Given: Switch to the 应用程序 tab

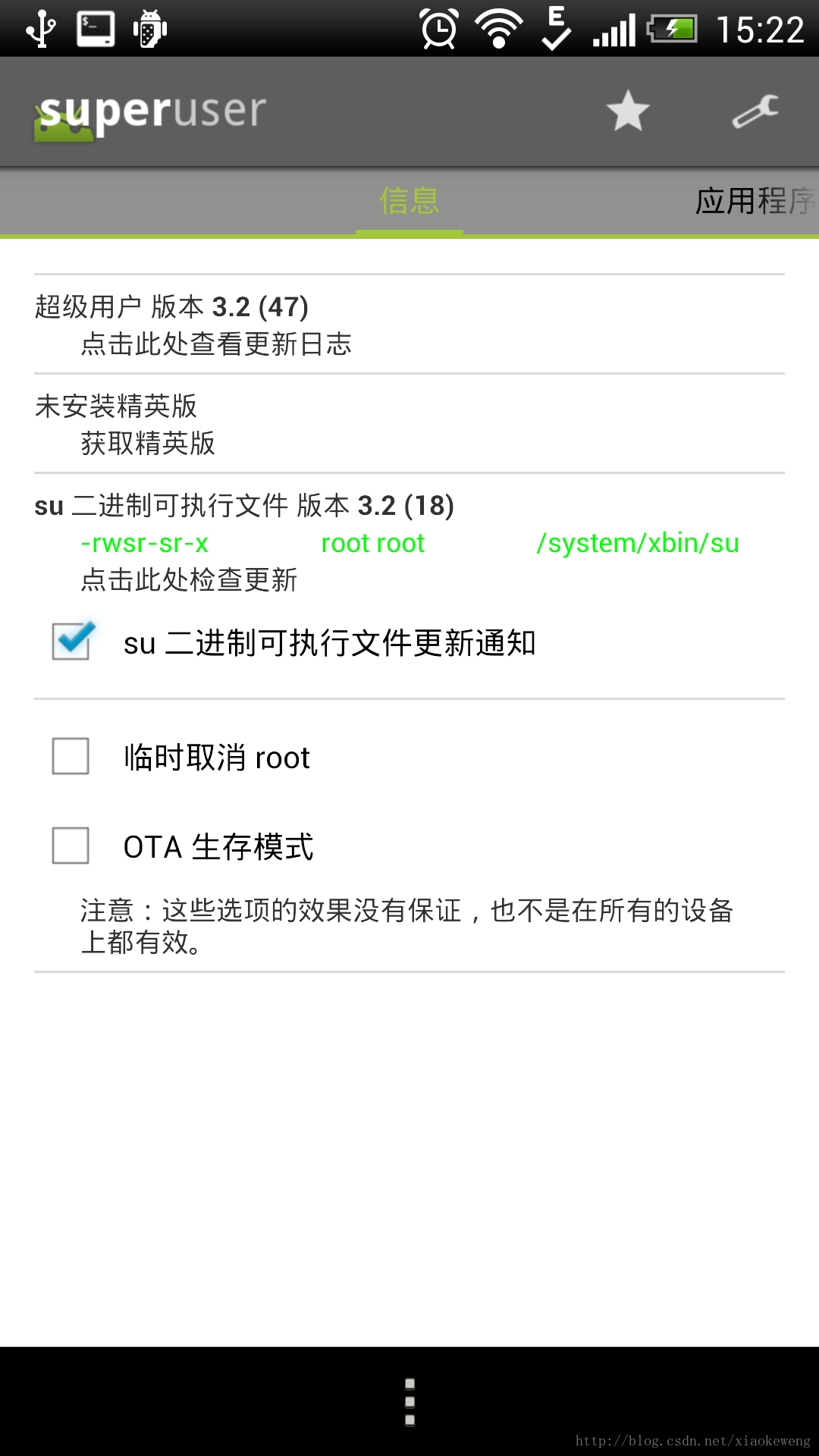Looking at the screenshot, I should click(756, 201).
